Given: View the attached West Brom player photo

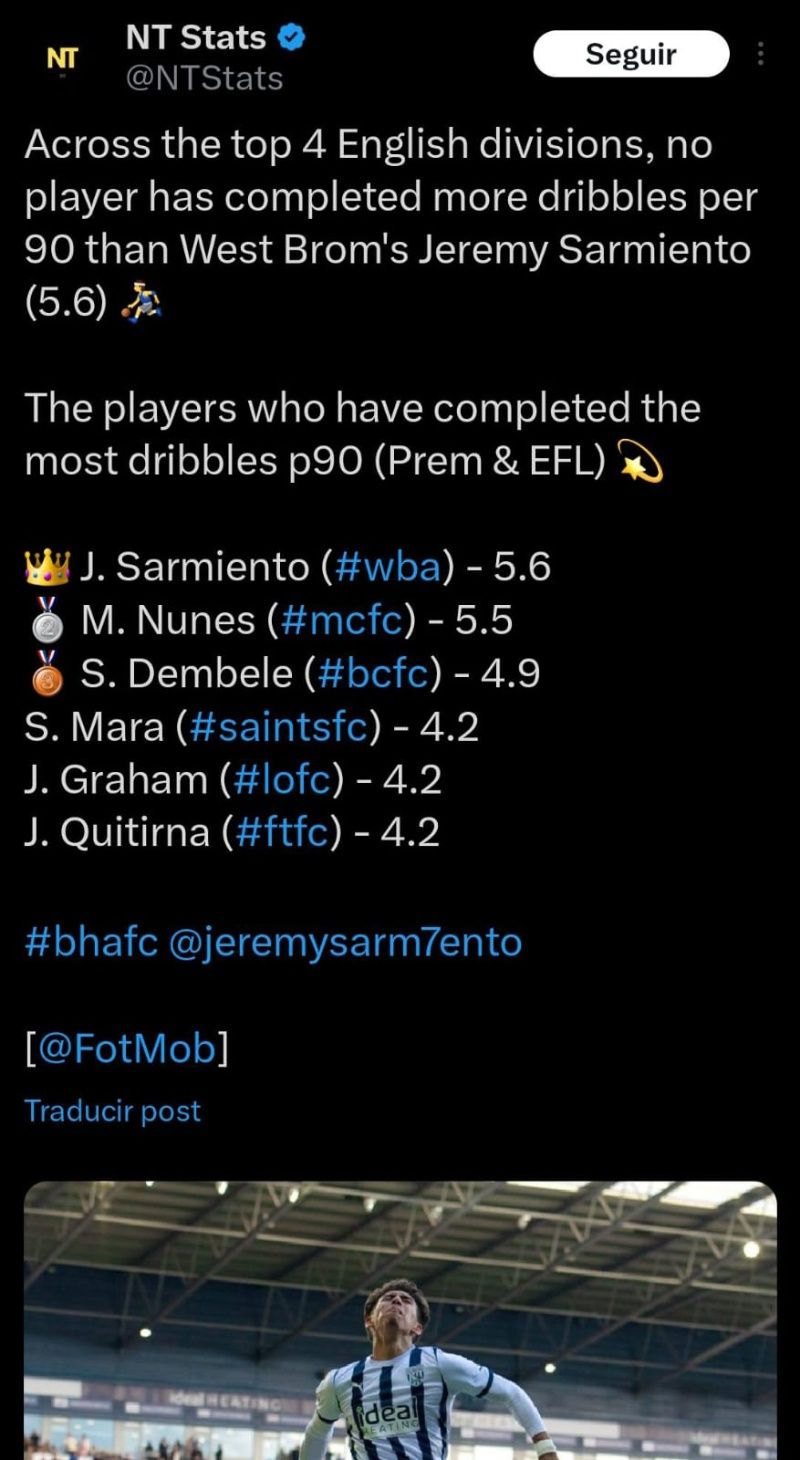Looking at the screenshot, I should (400, 1320).
